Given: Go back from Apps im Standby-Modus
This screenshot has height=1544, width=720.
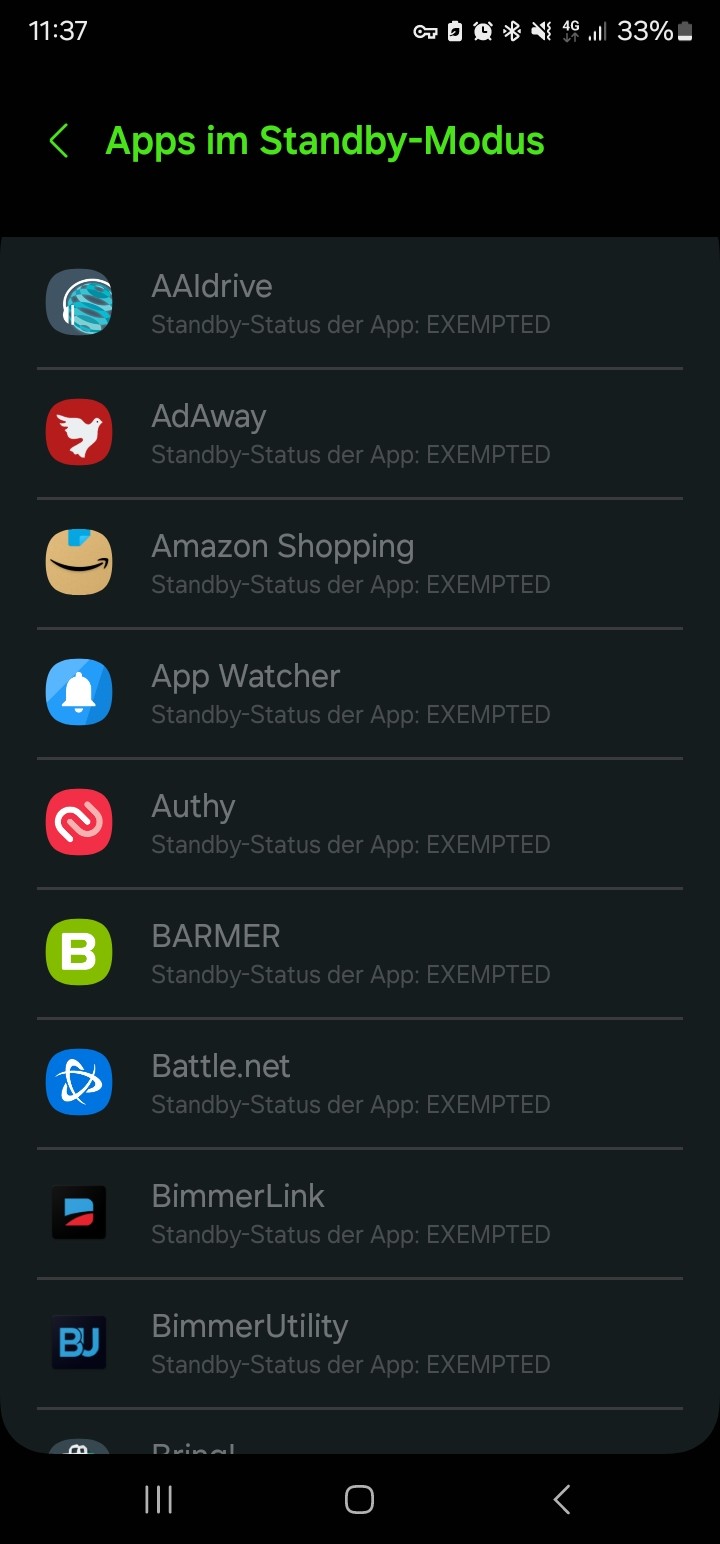Looking at the screenshot, I should (59, 141).
